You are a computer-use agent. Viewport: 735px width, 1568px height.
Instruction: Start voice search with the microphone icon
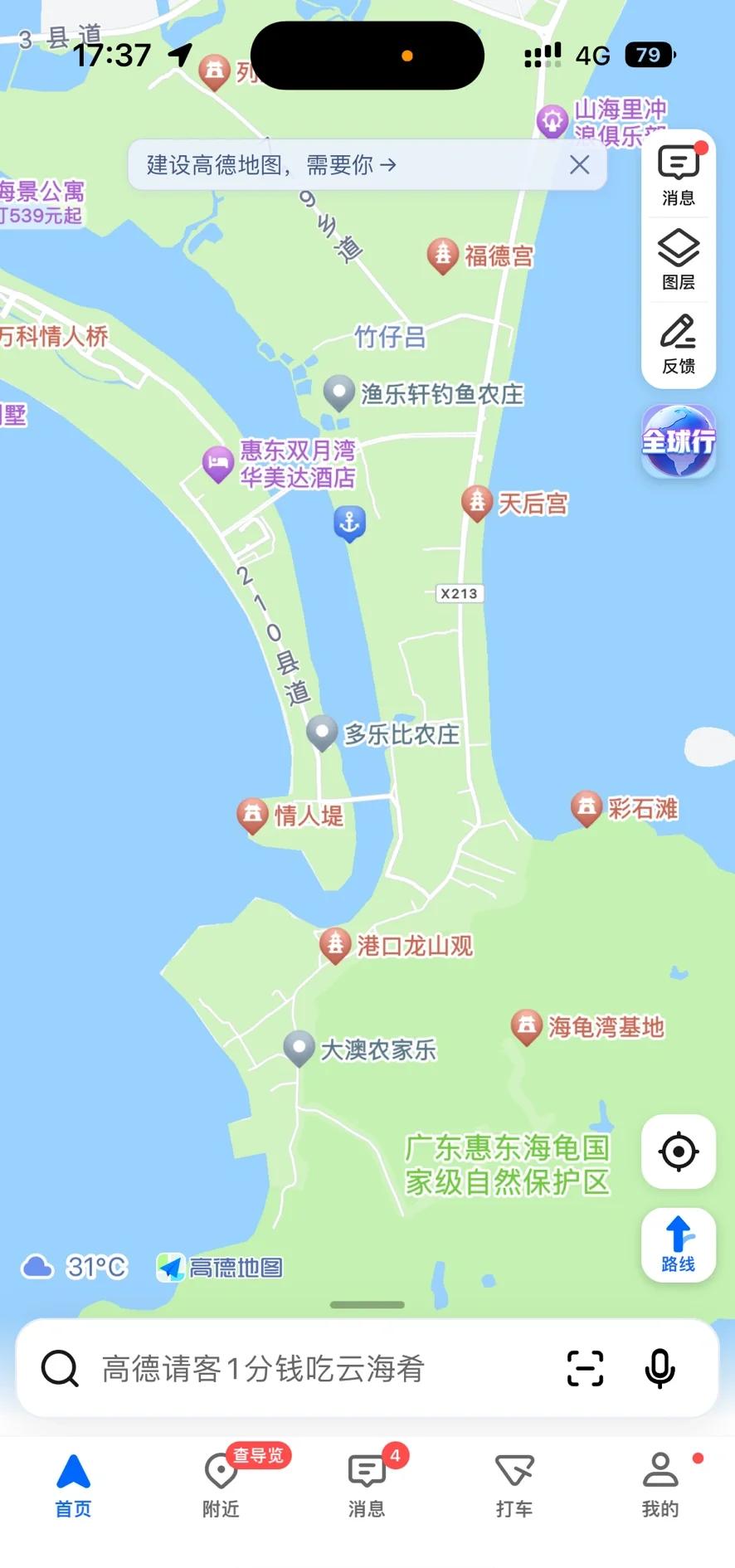(x=660, y=1368)
